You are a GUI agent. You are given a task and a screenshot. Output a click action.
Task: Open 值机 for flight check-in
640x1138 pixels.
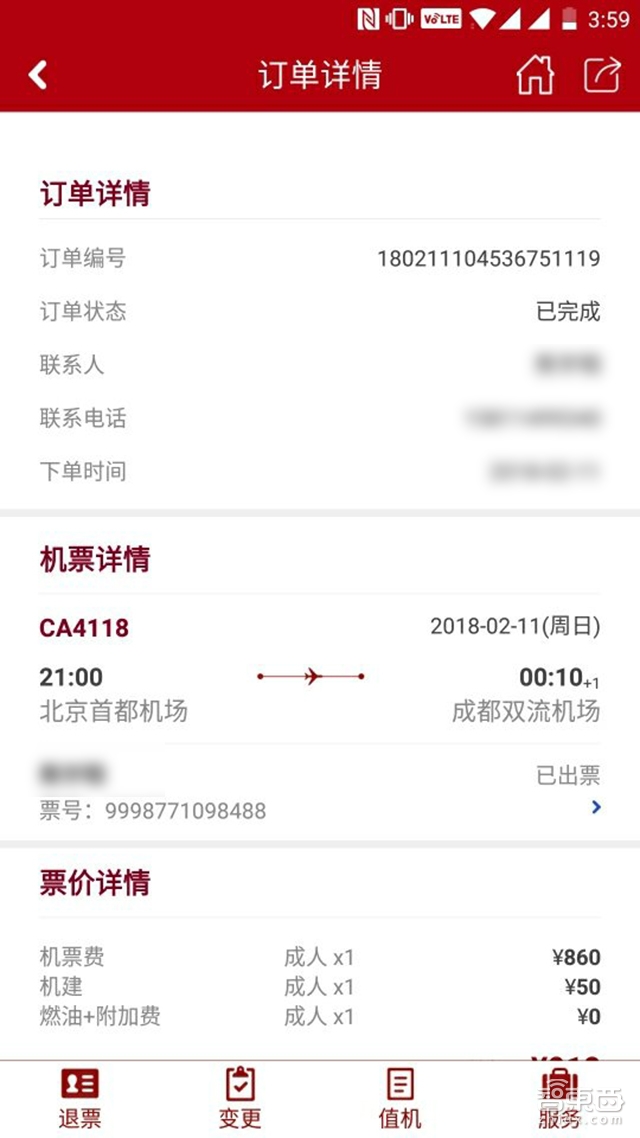click(400, 1098)
